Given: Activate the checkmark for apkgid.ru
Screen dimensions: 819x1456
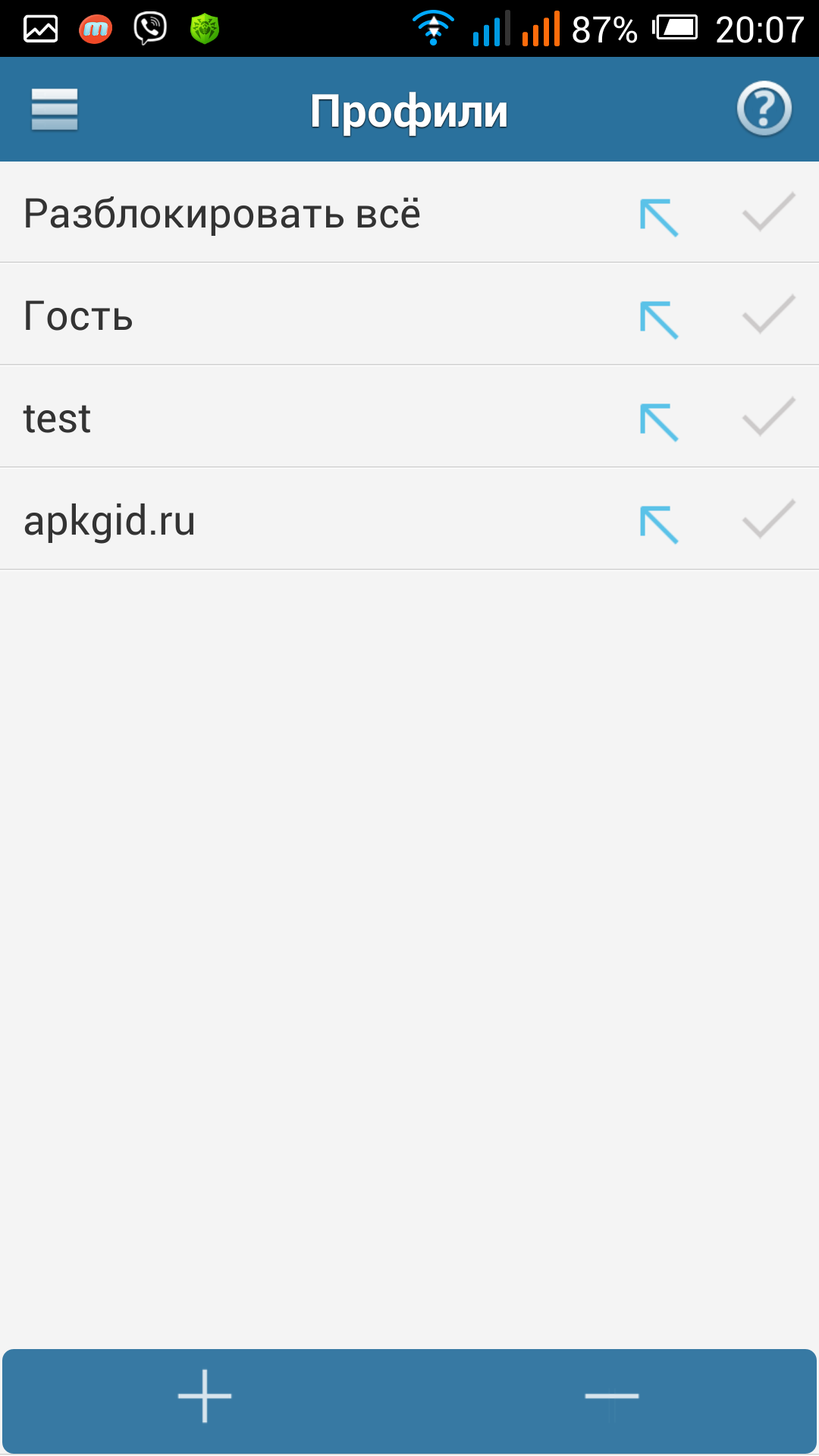Looking at the screenshot, I should click(767, 519).
